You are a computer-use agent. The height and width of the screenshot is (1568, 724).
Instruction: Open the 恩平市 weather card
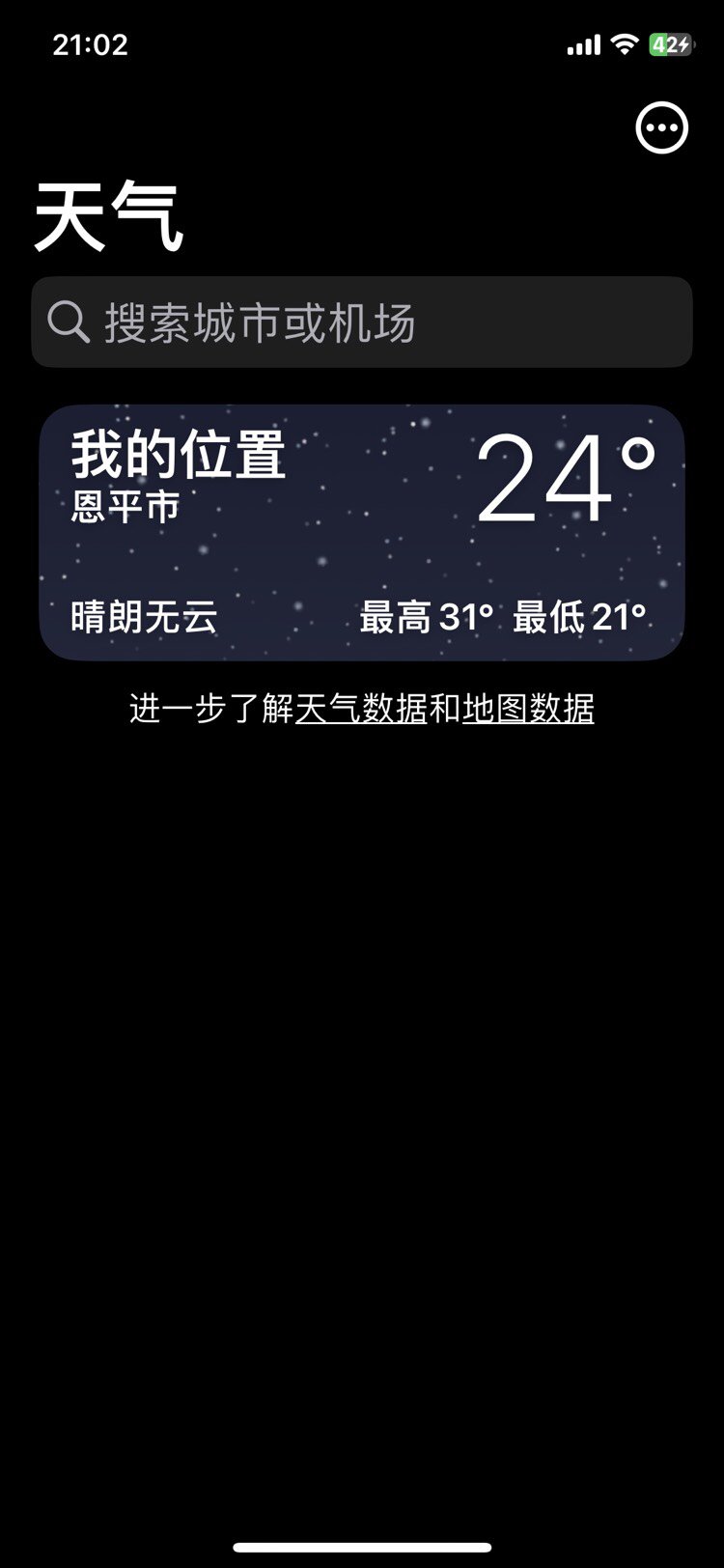(x=362, y=533)
